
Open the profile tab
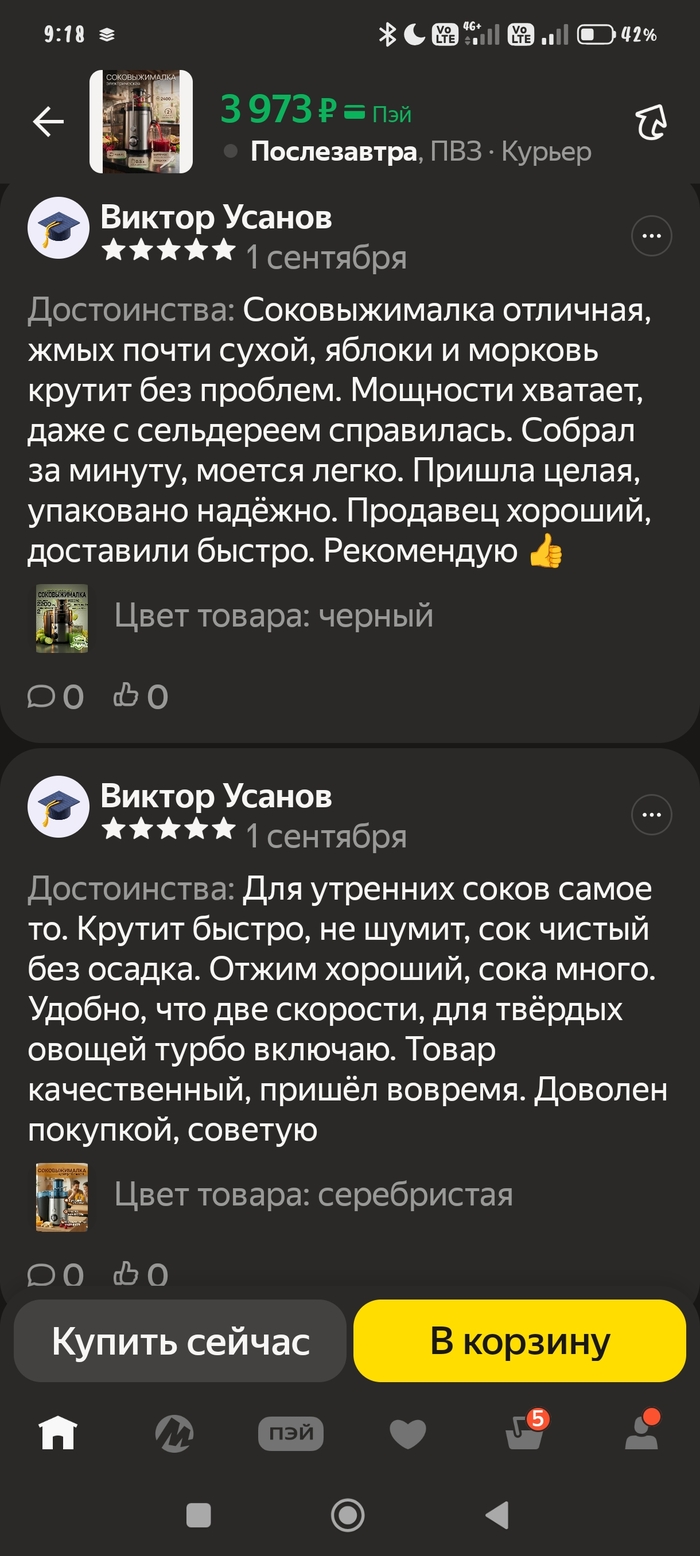pos(642,1431)
